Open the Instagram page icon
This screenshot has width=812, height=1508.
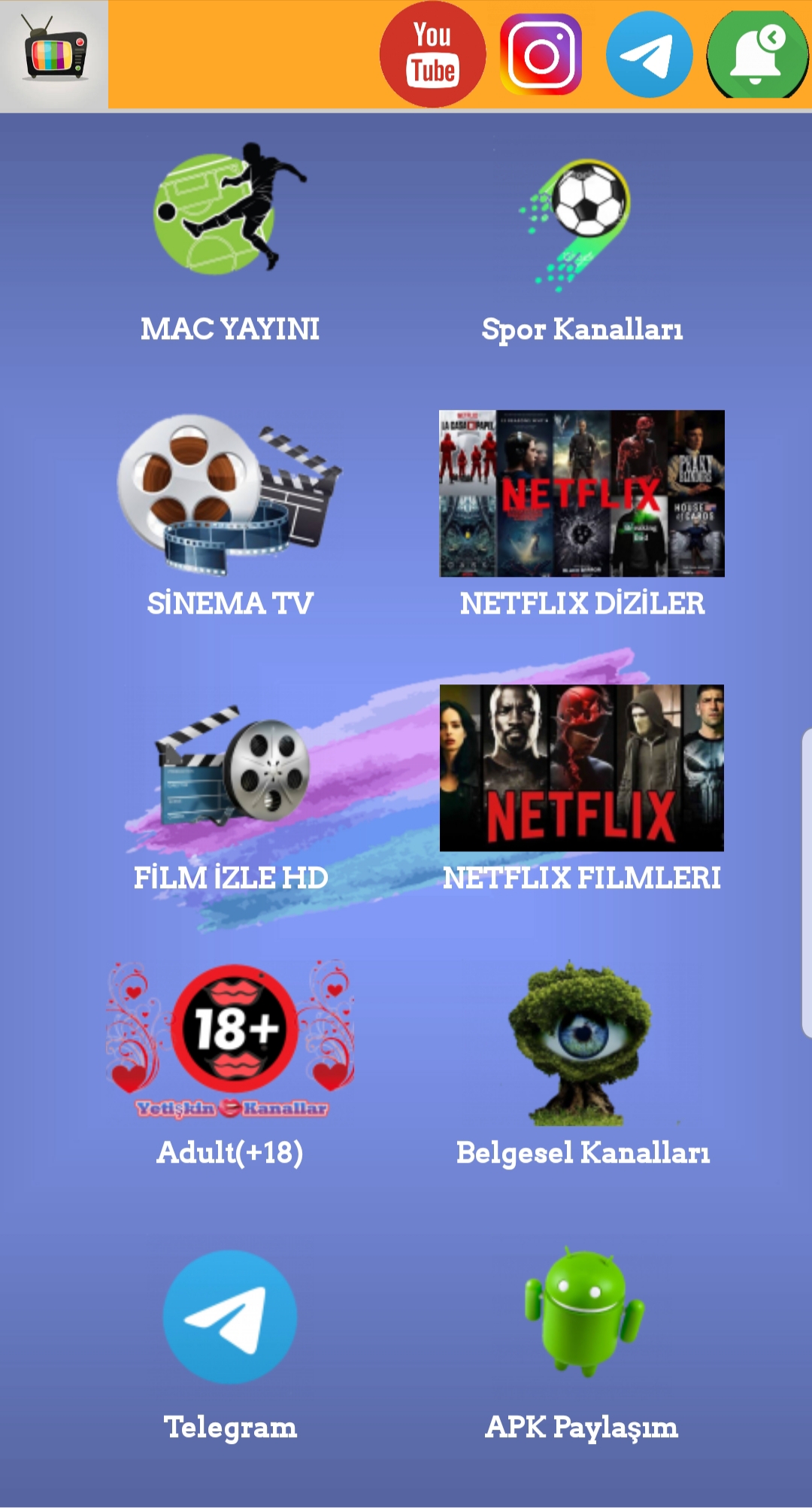pyautogui.click(x=541, y=54)
